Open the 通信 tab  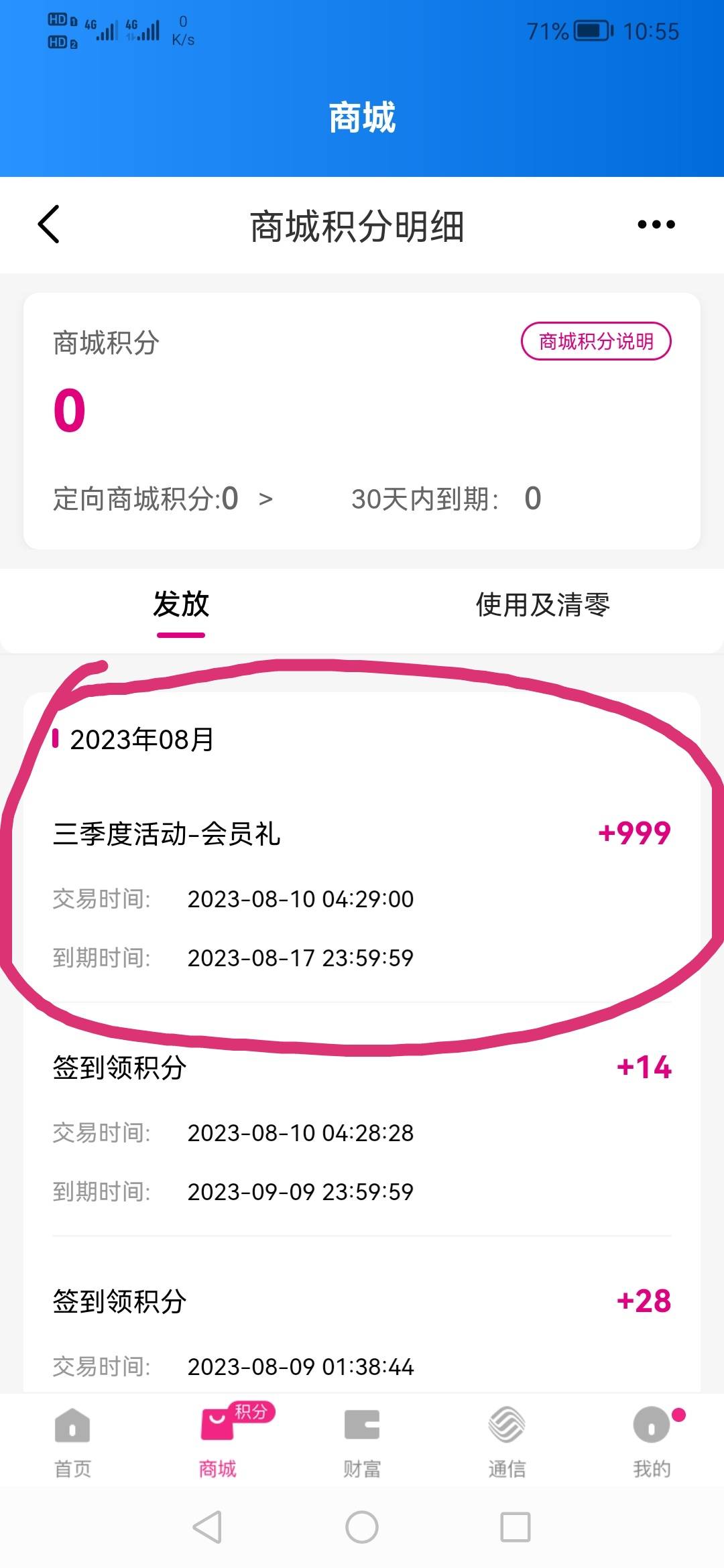pos(507,1440)
